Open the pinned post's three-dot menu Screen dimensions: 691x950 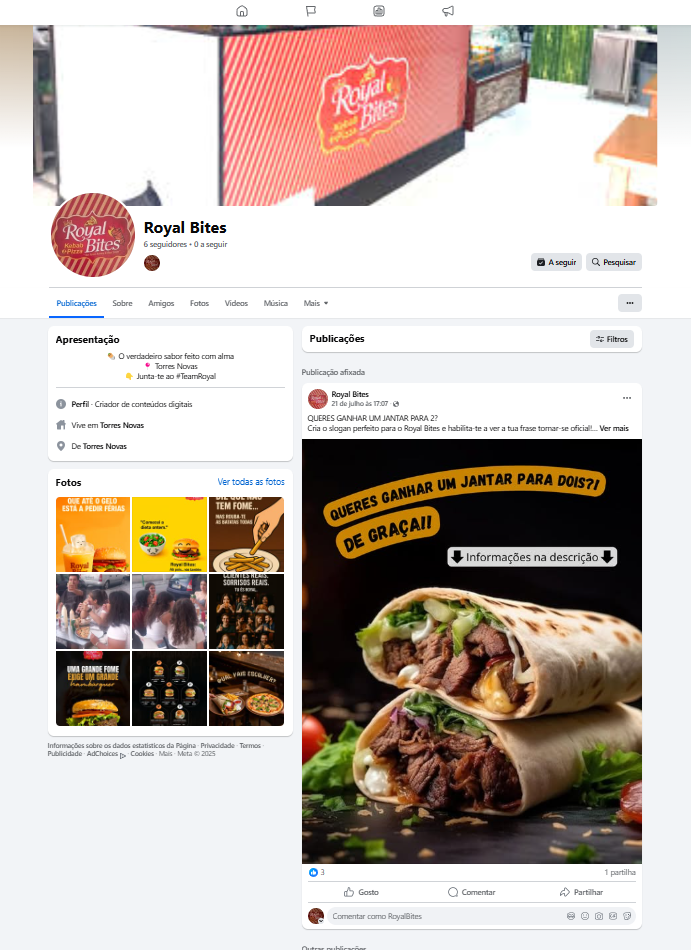(627, 398)
